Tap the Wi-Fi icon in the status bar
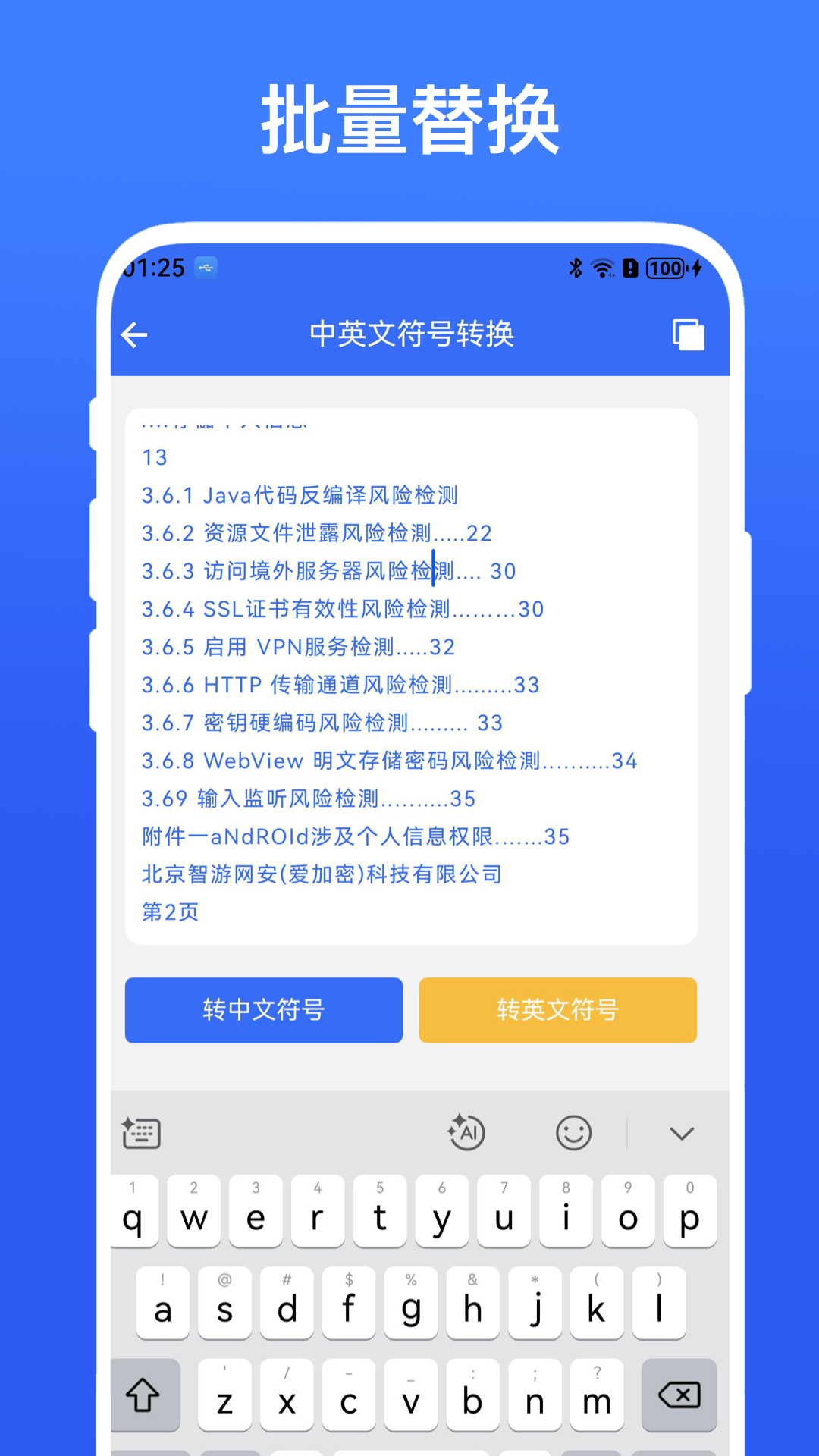 (603, 268)
